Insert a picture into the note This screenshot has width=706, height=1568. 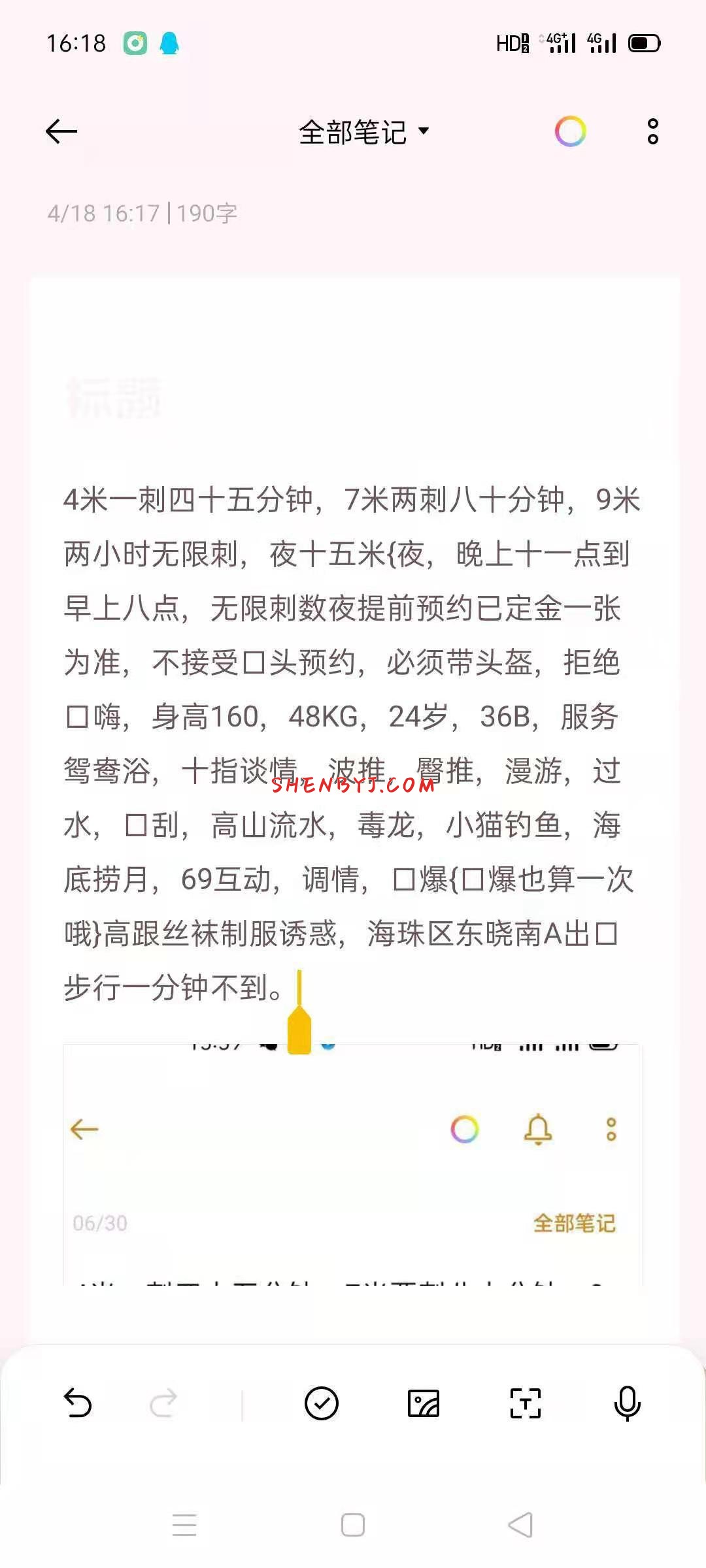[x=423, y=1403]
